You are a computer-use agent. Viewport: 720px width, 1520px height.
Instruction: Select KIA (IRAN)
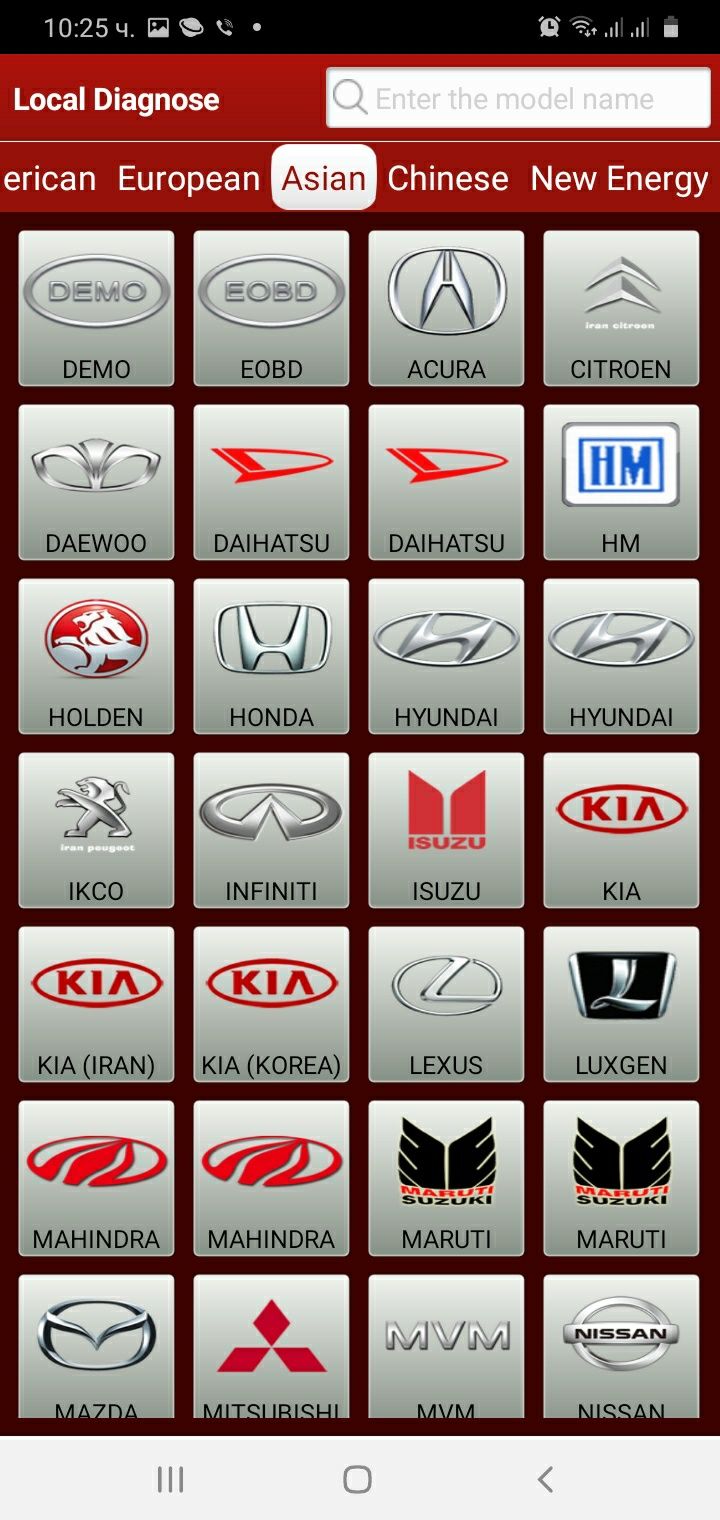click(x=96, y=1004)
